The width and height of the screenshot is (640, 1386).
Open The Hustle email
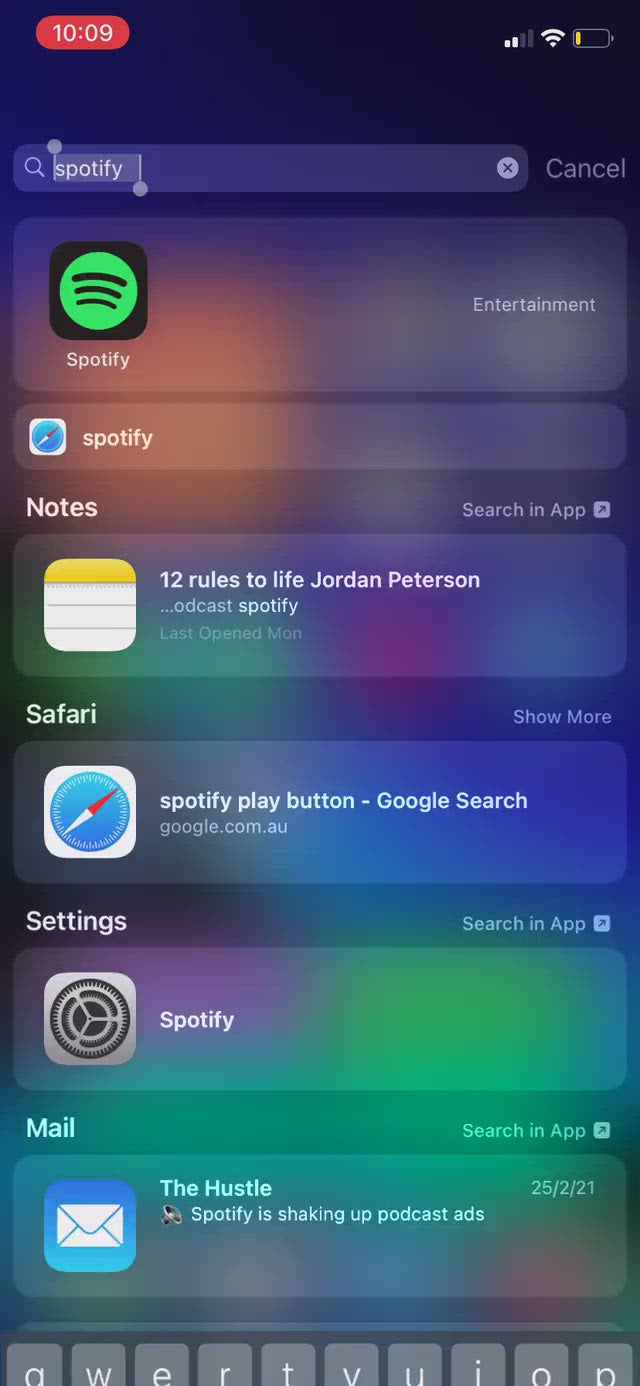tap(320, 1226)
